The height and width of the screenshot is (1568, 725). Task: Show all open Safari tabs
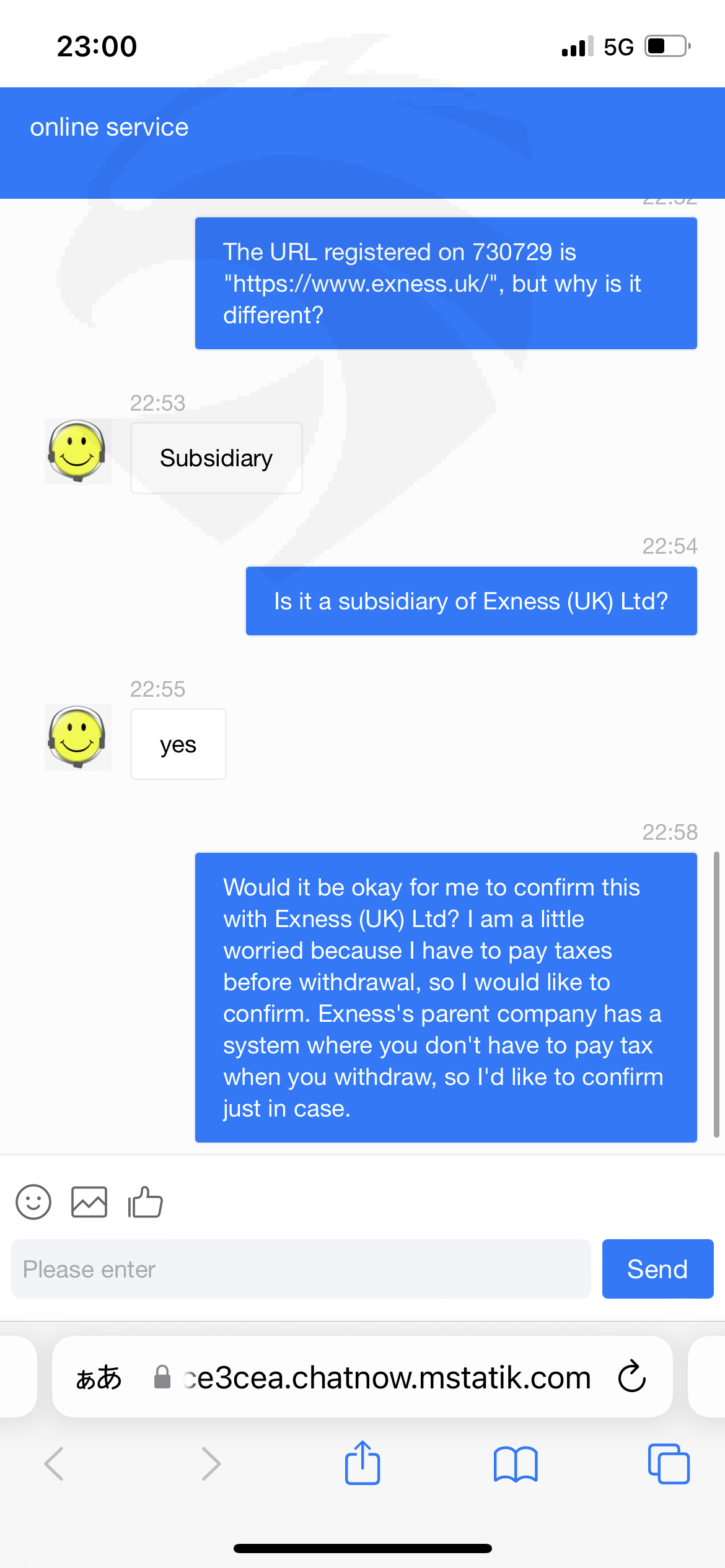coord(669,1465)
